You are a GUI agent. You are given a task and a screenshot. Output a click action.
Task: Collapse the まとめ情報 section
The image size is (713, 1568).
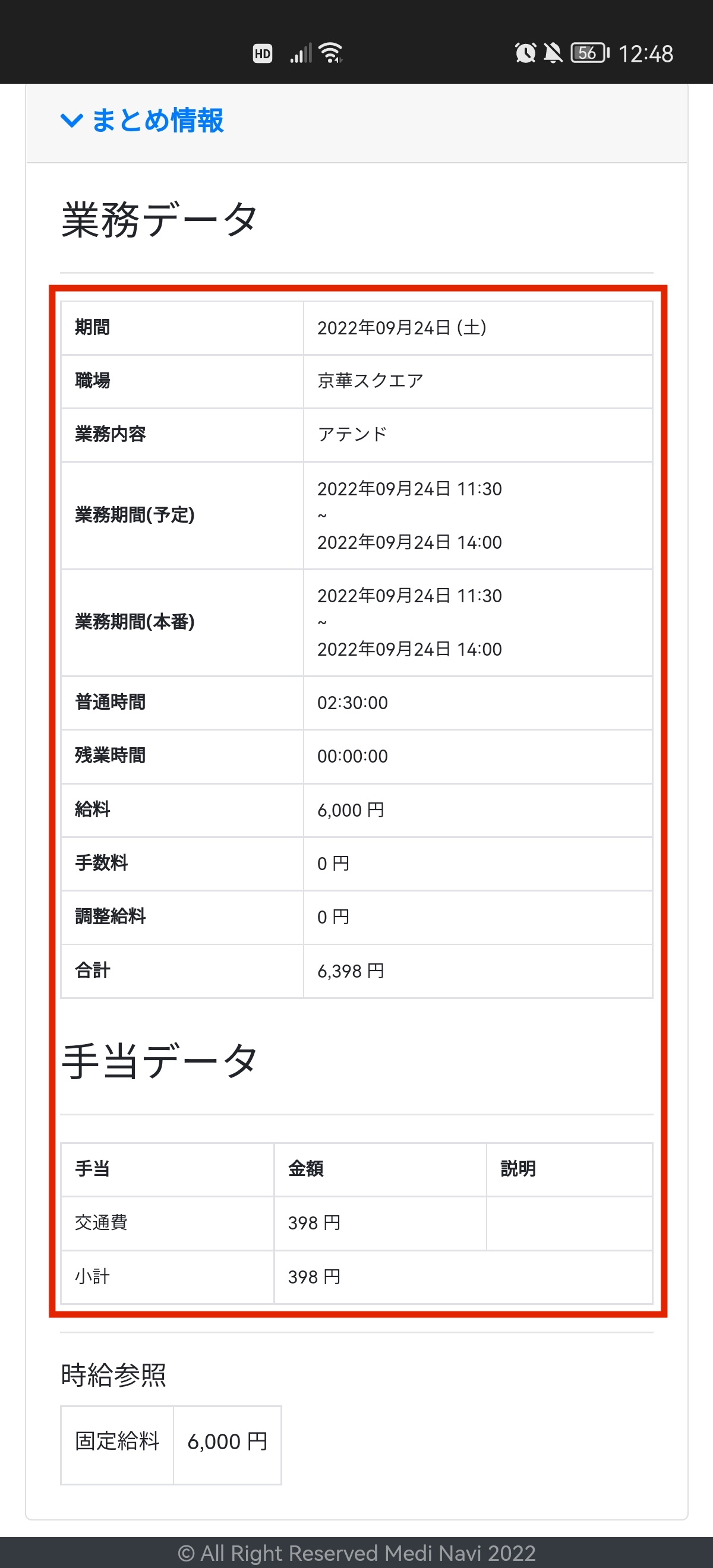(x=142, y=120)
